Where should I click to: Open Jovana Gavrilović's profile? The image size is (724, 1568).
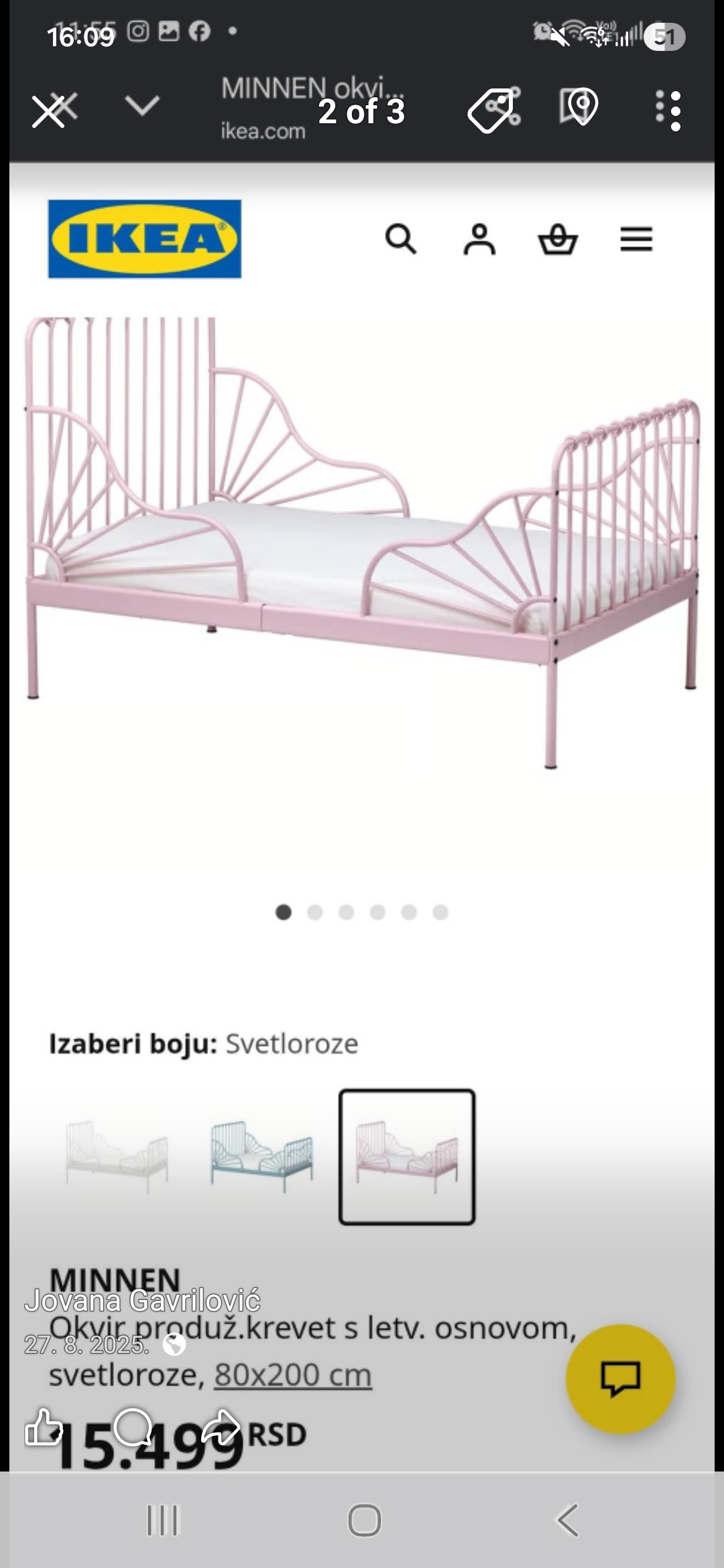coord(142,1301)
